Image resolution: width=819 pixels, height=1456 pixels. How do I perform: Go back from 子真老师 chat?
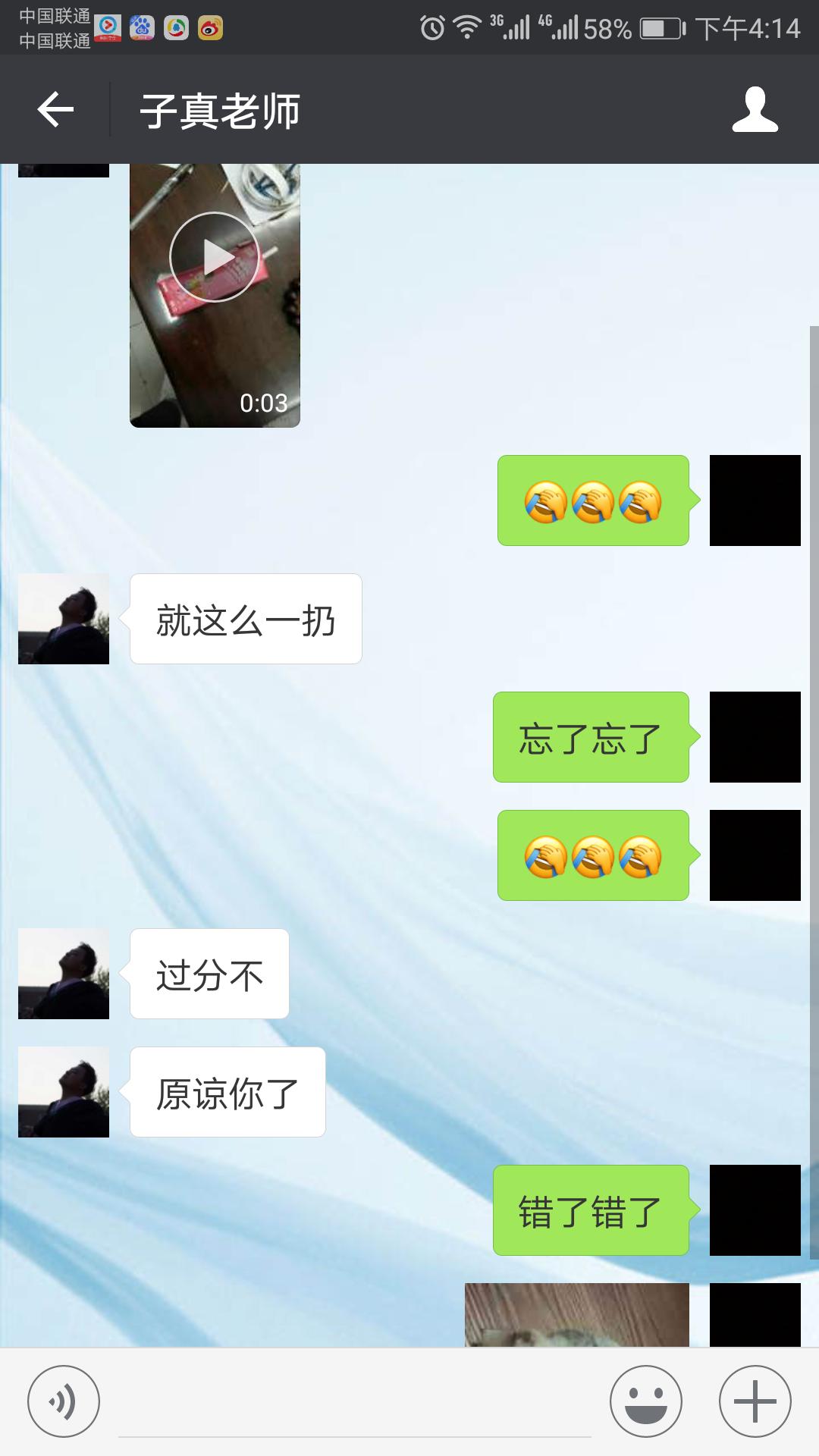55,110
